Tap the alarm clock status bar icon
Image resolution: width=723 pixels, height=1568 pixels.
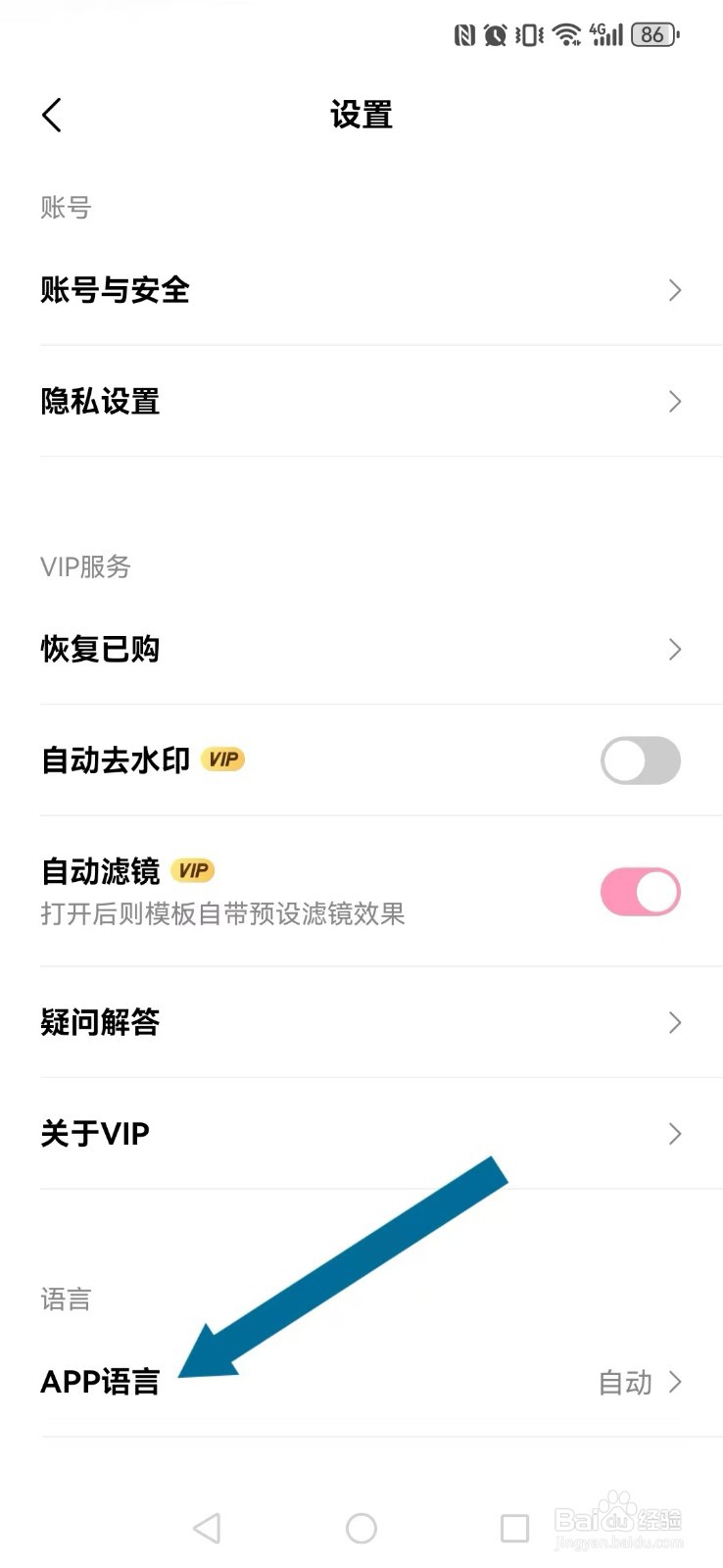point(495,34)
